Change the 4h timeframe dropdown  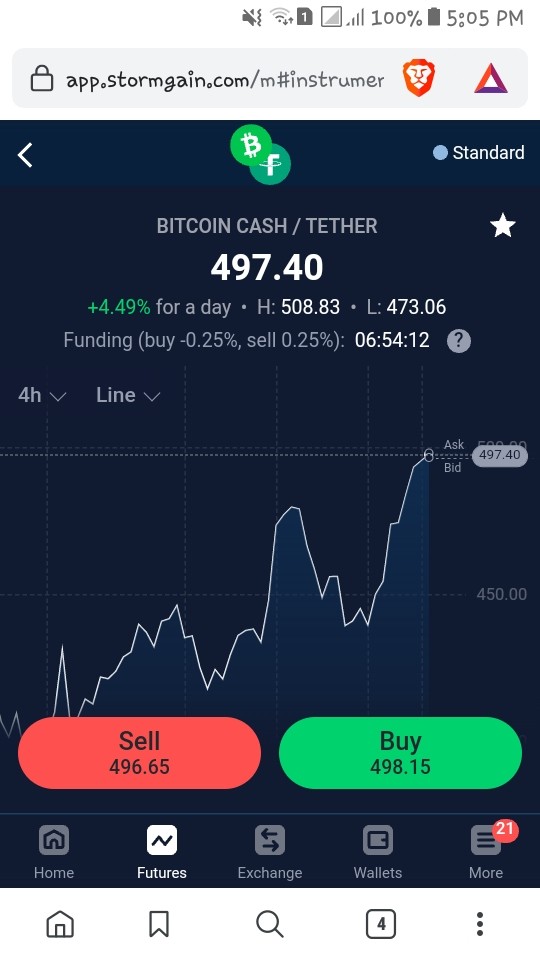(42, 396)
